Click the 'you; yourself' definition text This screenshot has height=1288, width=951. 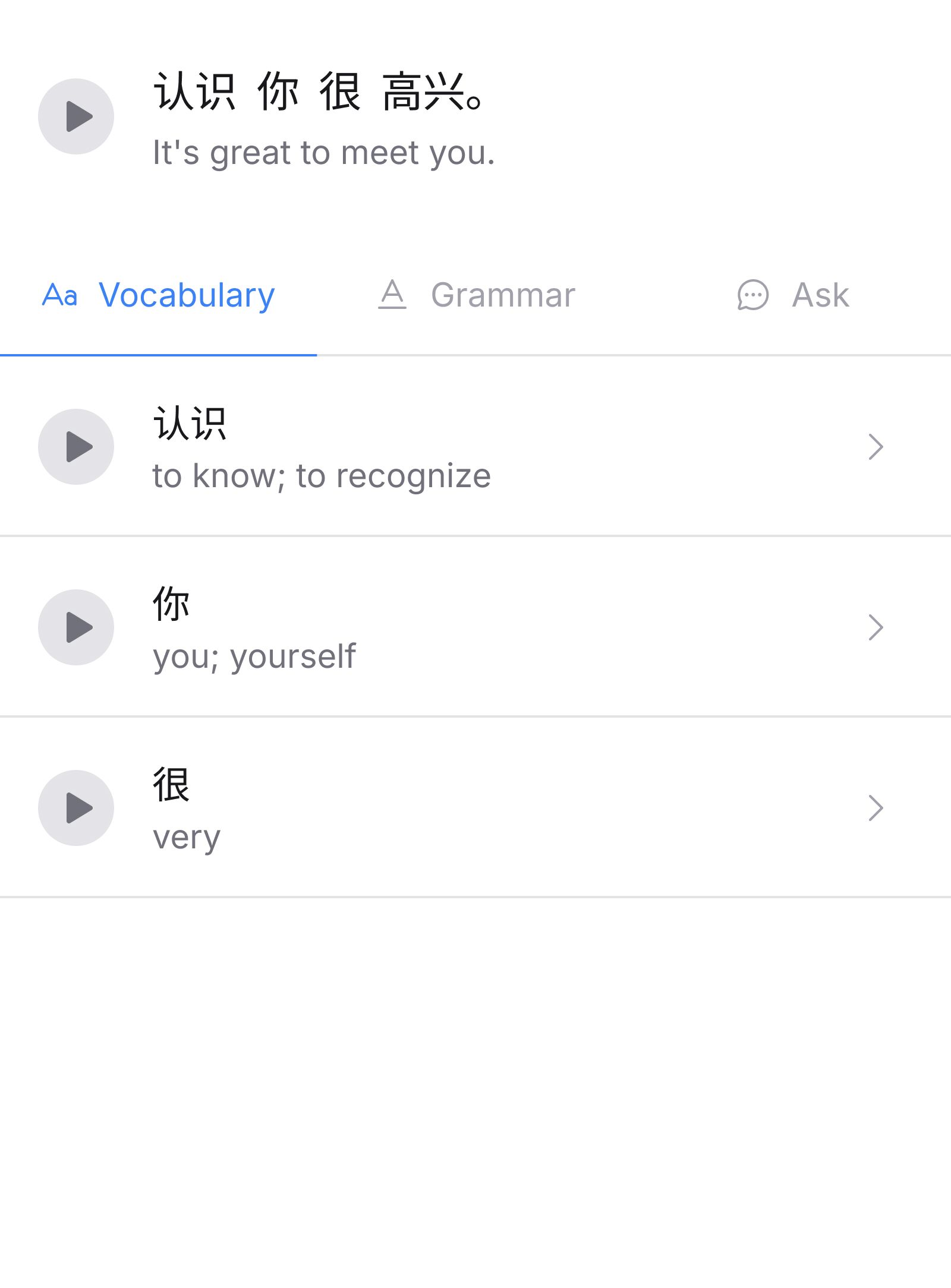coord(254,656)
